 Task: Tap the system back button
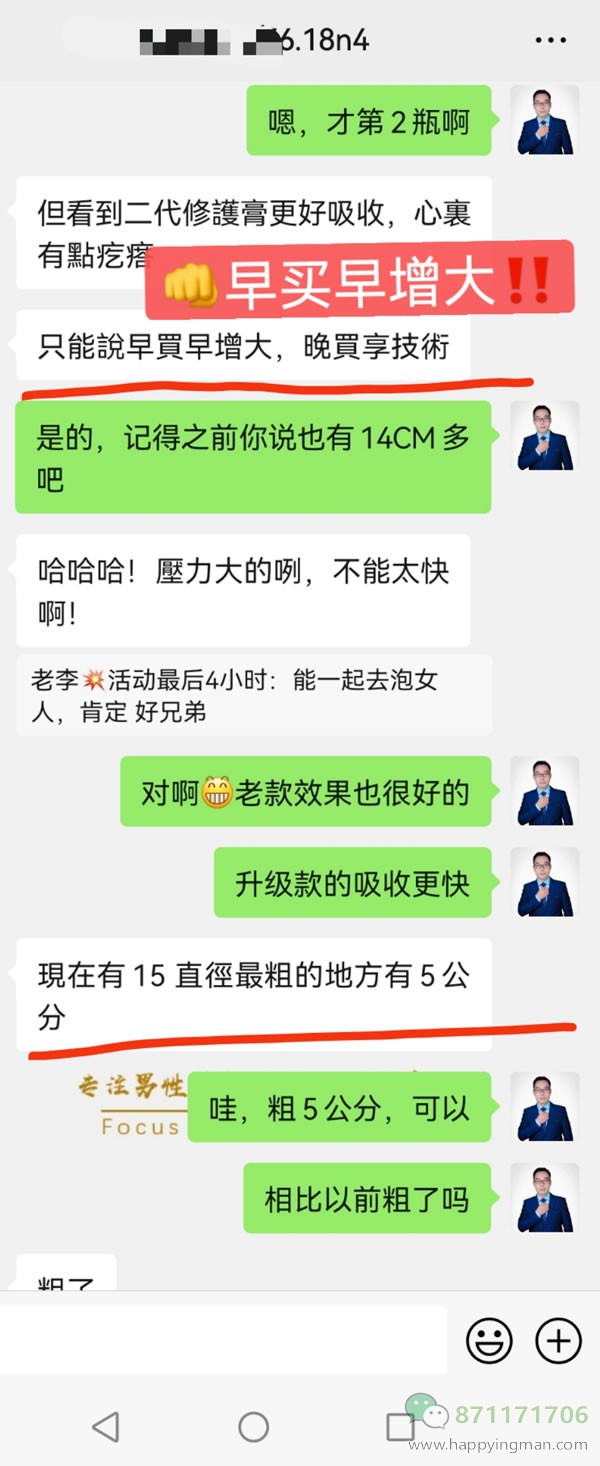(106, 1426)
